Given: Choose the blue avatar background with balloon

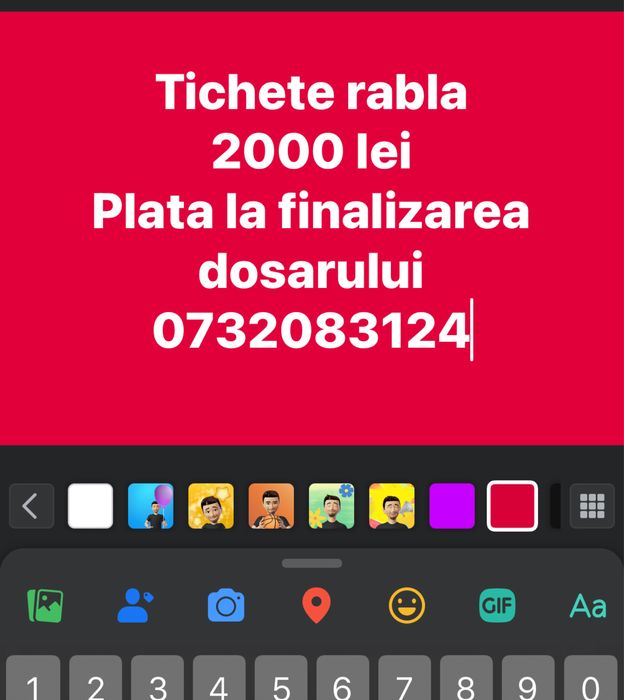Looking at the screenshot, I should [x=151, y=506].
